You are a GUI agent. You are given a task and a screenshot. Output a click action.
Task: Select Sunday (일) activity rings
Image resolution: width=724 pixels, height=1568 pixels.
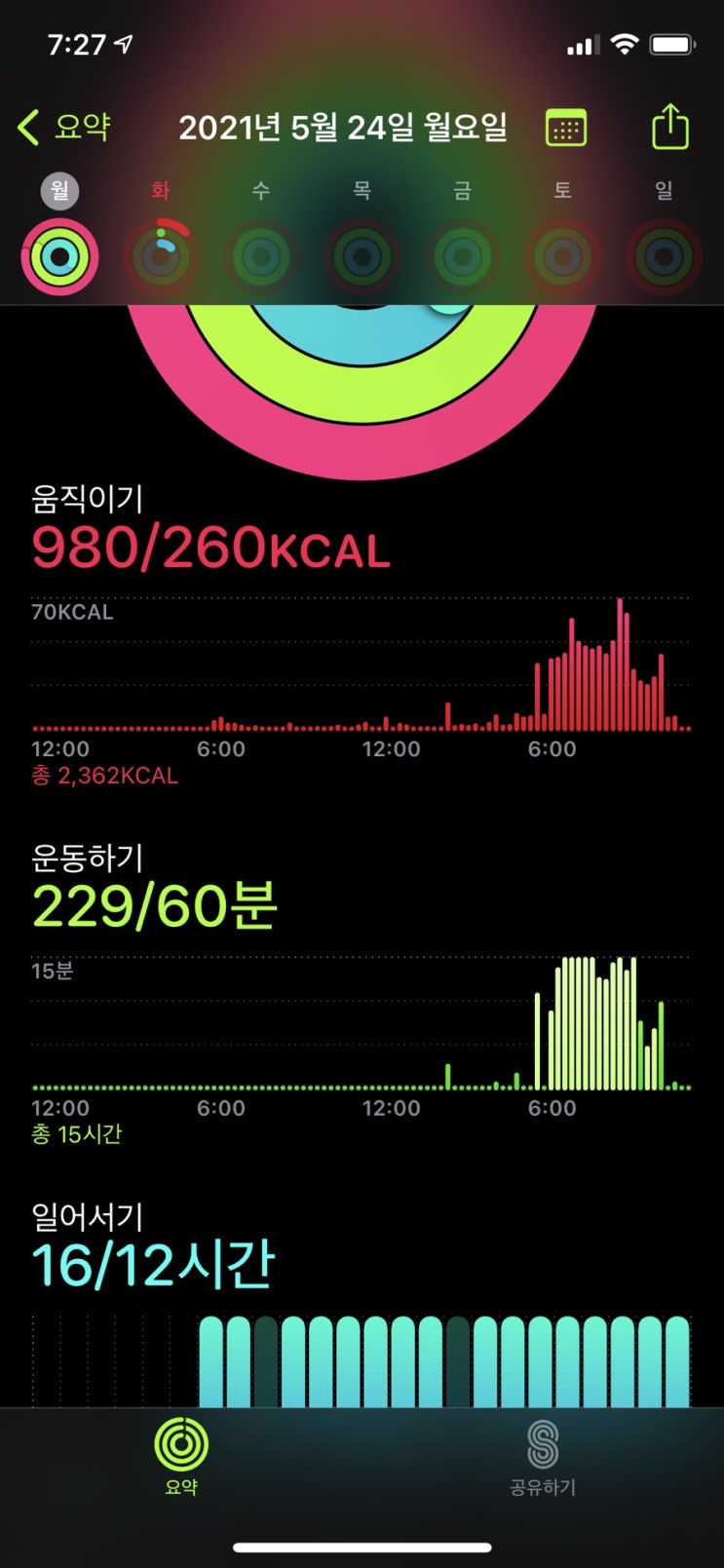point(664,257)
